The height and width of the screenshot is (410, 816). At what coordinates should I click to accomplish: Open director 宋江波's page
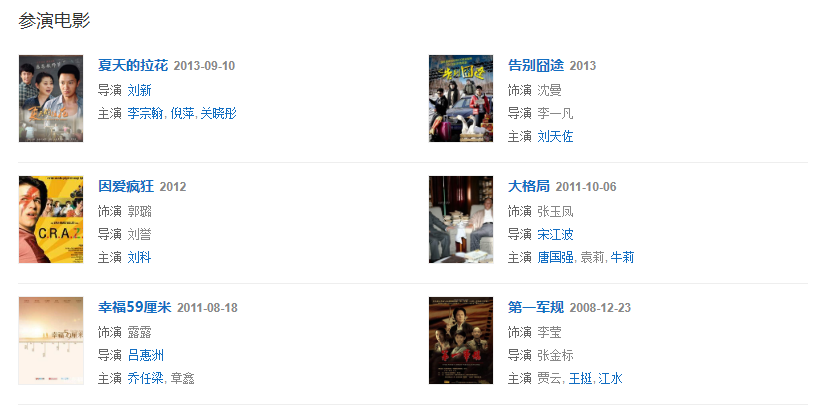point(555,234)
